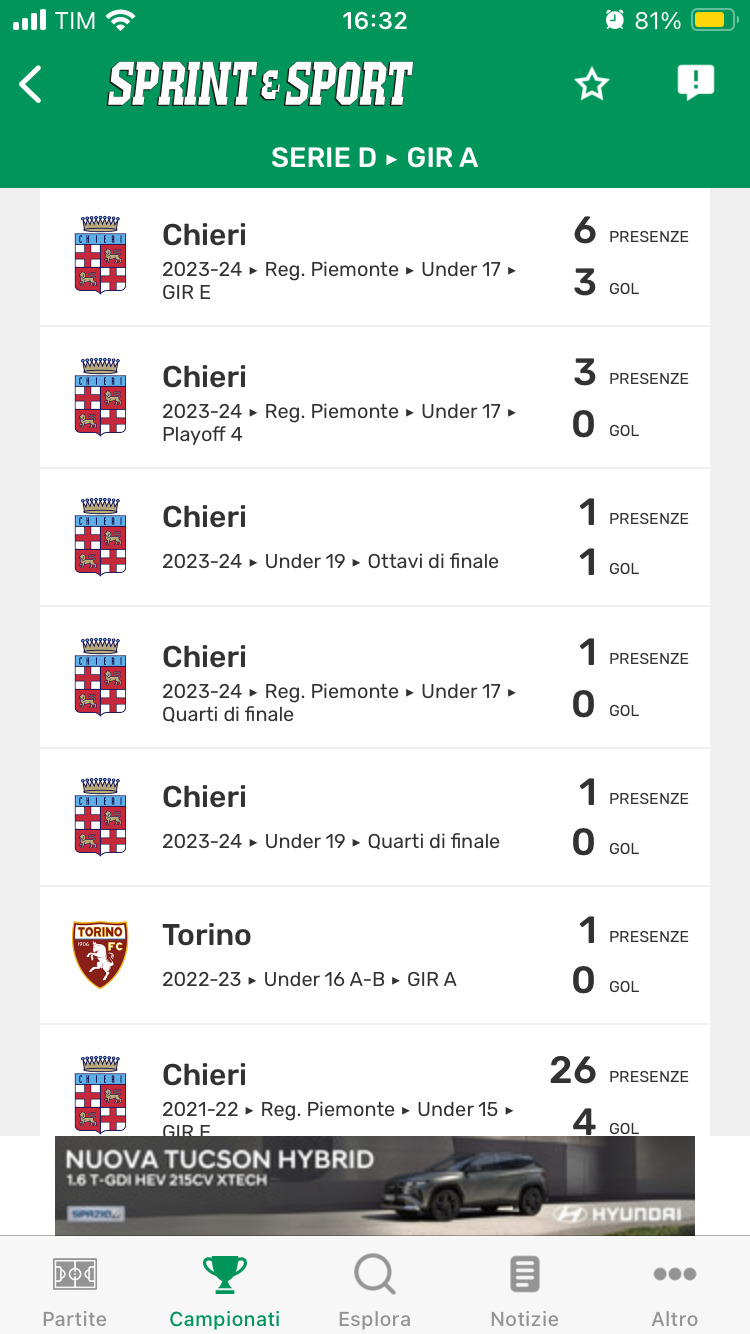Open Chieri Under 17 Quarti di finale
This screenshot has width=750, height=1334.
pos(375,678)
